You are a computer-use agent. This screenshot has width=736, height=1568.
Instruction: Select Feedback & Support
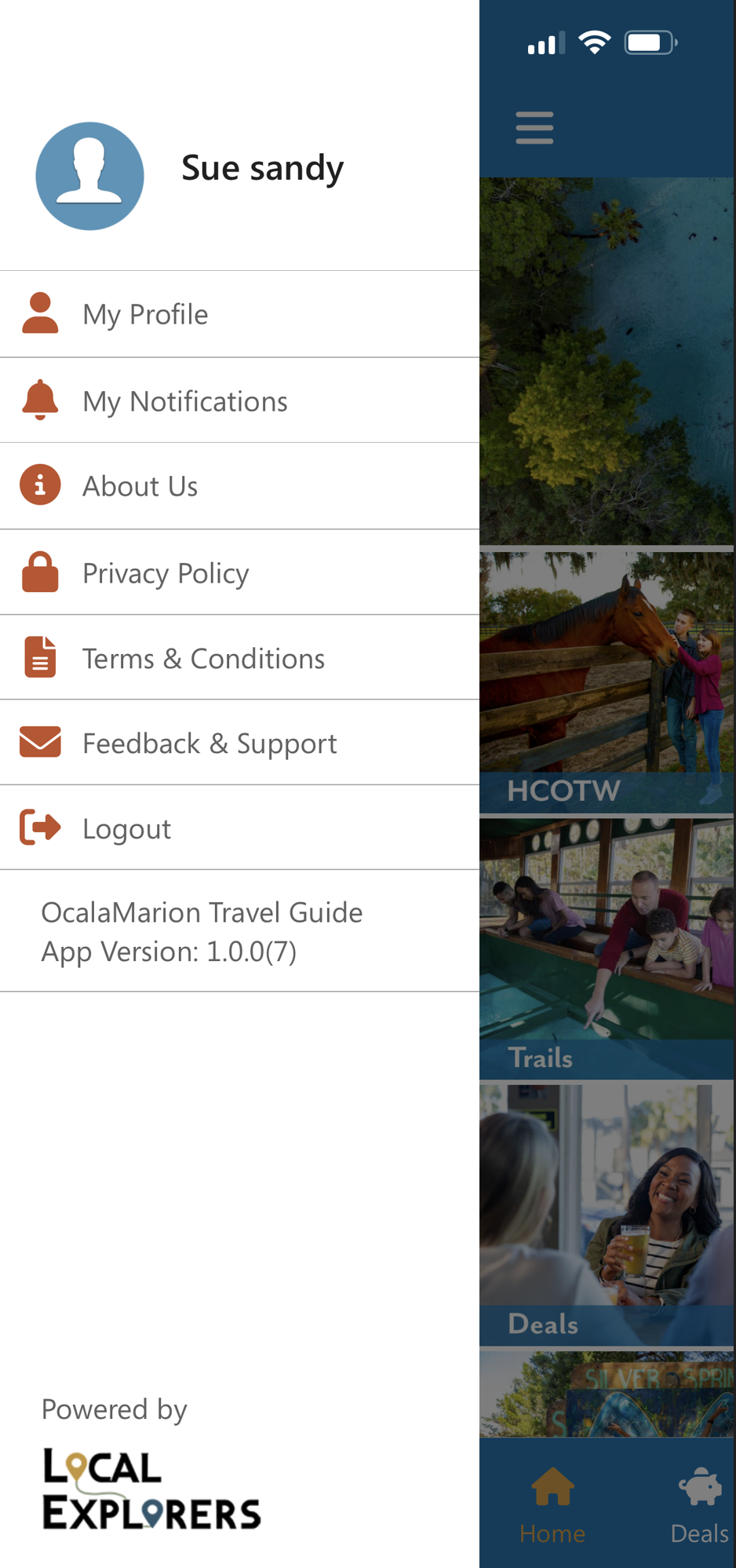[239, 743]
